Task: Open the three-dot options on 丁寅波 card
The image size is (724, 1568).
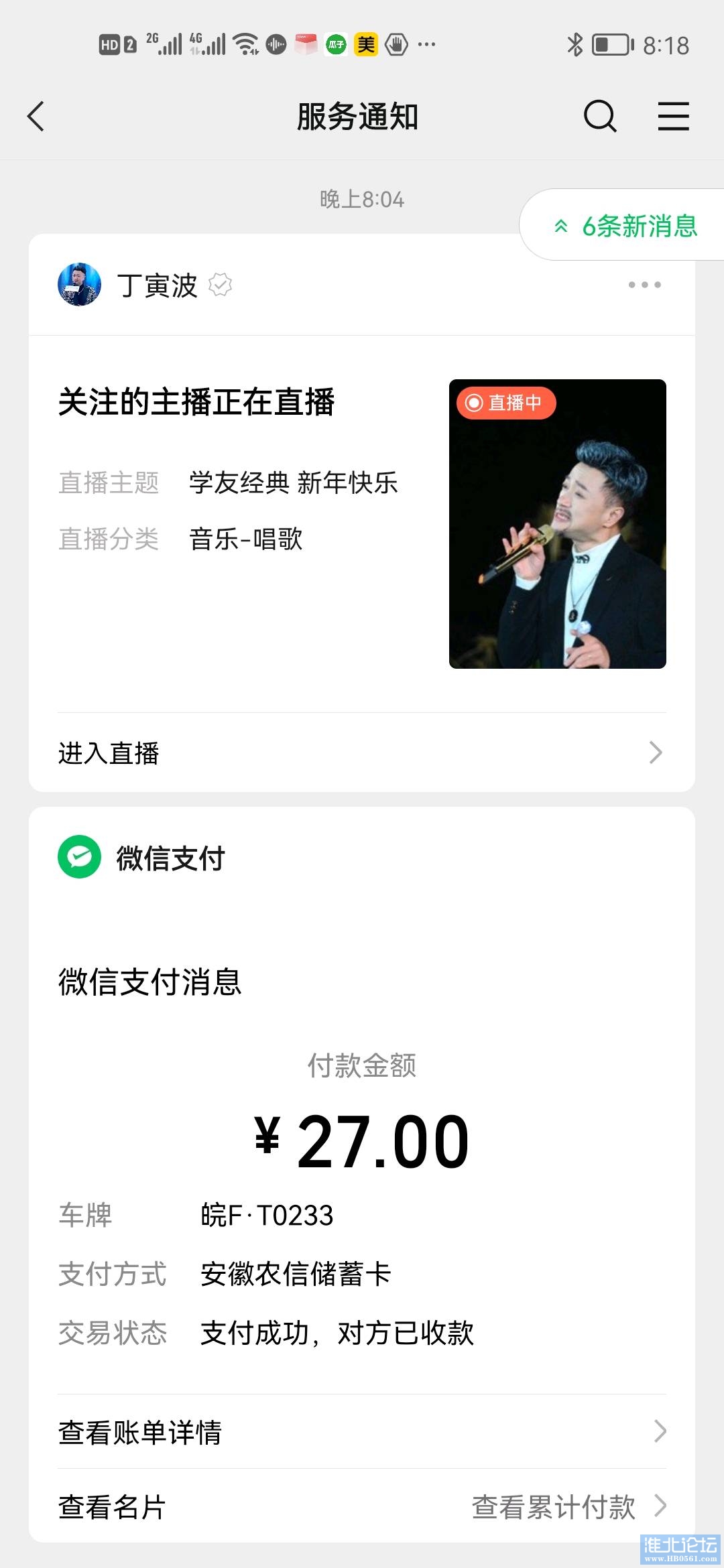Action: (644, 285)
